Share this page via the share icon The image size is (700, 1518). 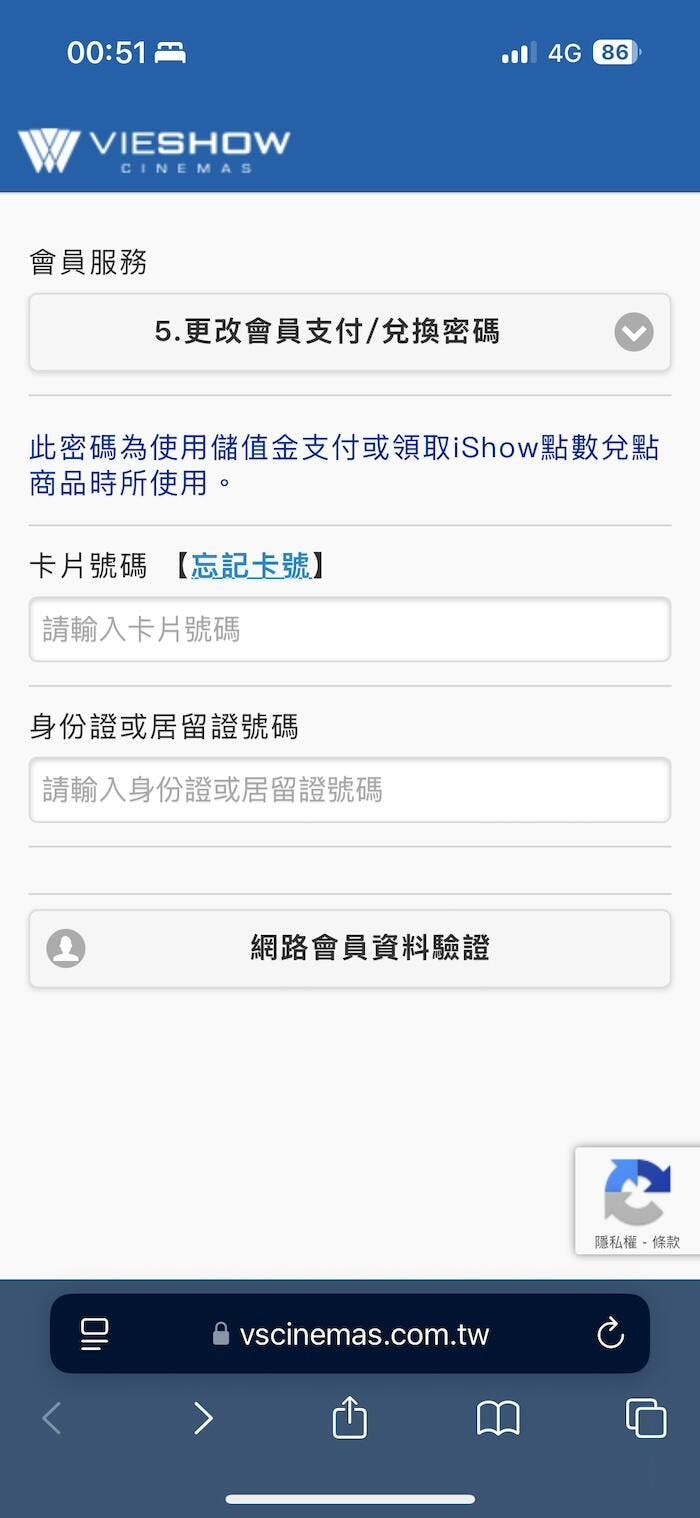point(349,1416)
